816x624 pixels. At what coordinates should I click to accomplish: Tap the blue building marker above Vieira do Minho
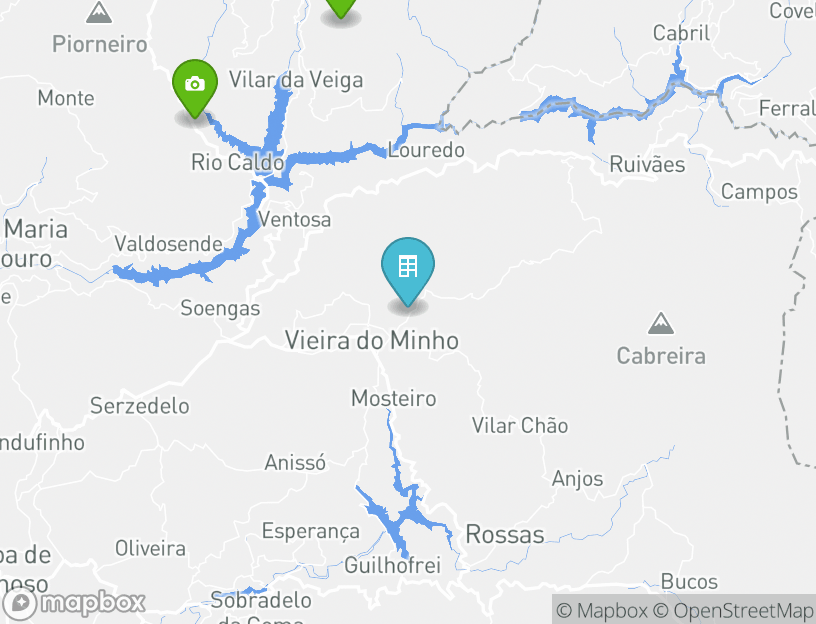pyautogui.click(x=408, y=268)
